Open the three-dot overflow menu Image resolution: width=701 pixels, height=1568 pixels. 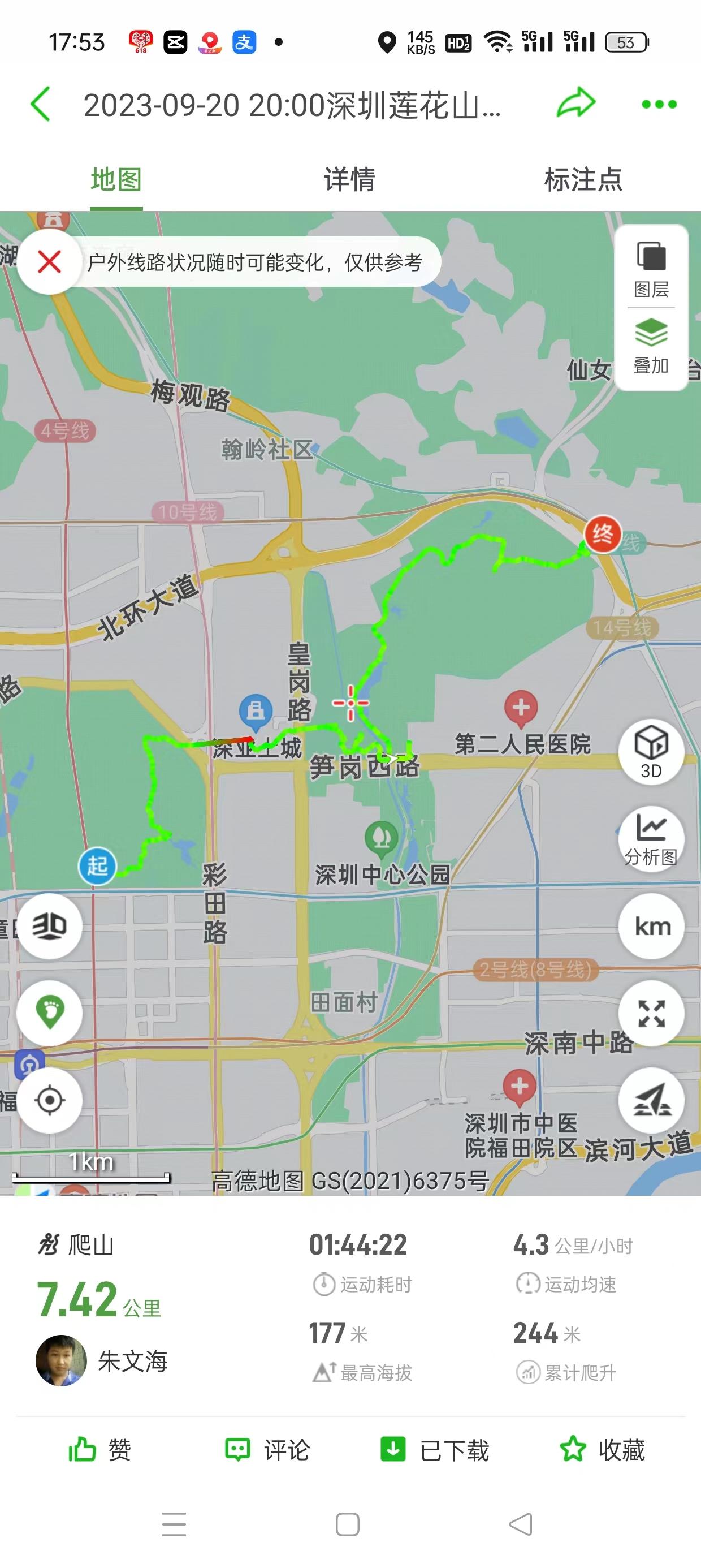pos(659,105)
